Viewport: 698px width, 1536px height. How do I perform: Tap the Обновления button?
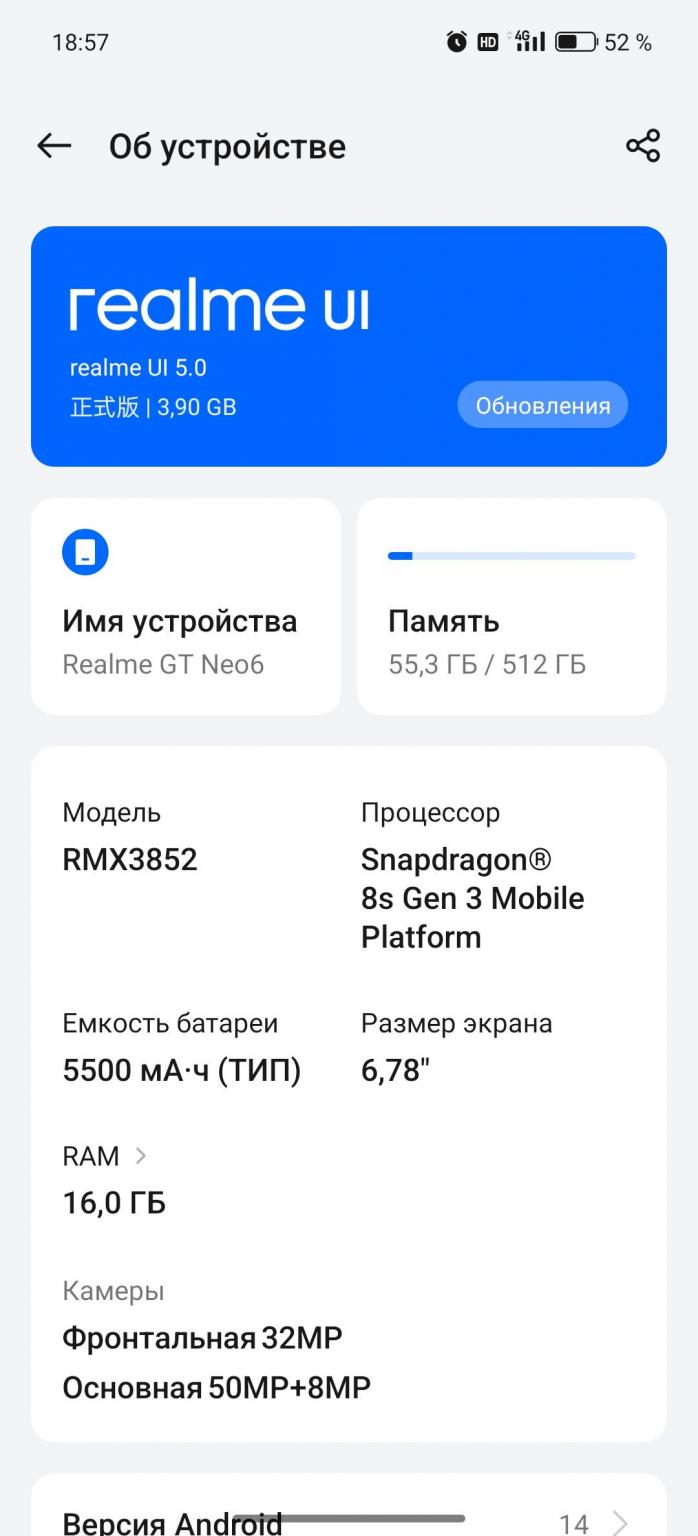tap(542, 405)
